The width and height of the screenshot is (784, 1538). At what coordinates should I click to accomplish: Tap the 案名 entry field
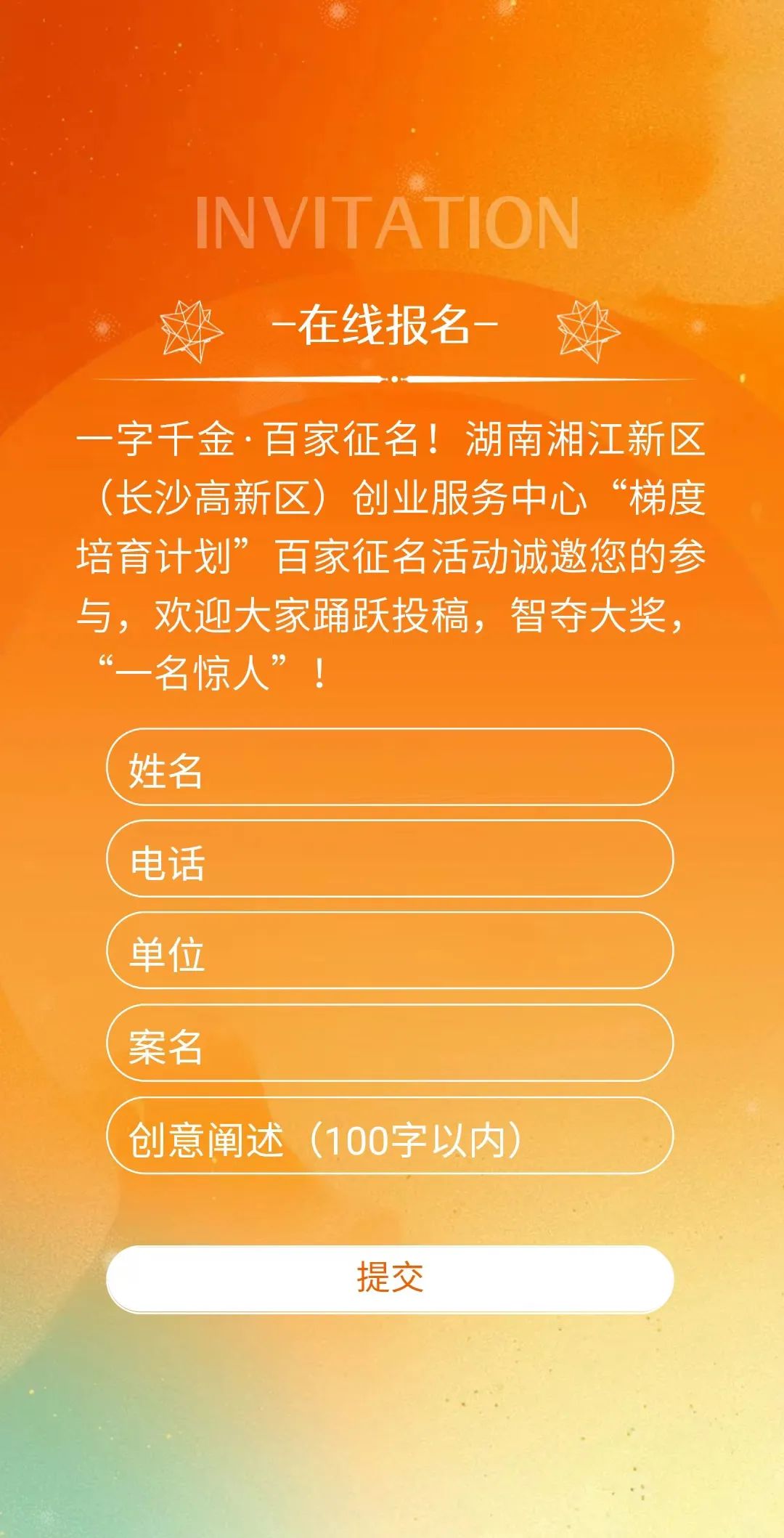click(x=390, y=1043)
